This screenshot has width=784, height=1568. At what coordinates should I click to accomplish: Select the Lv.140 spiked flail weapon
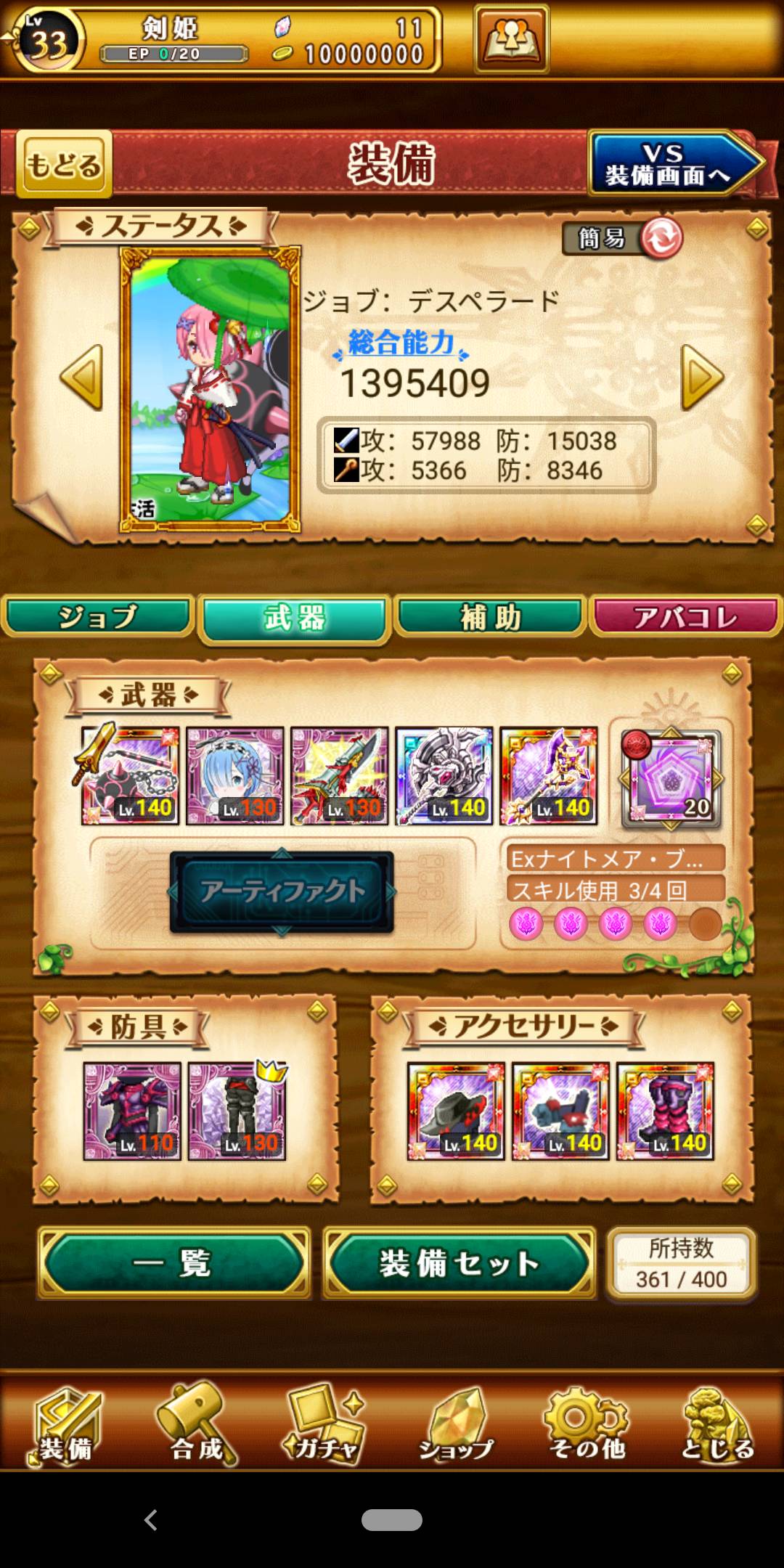131,777
